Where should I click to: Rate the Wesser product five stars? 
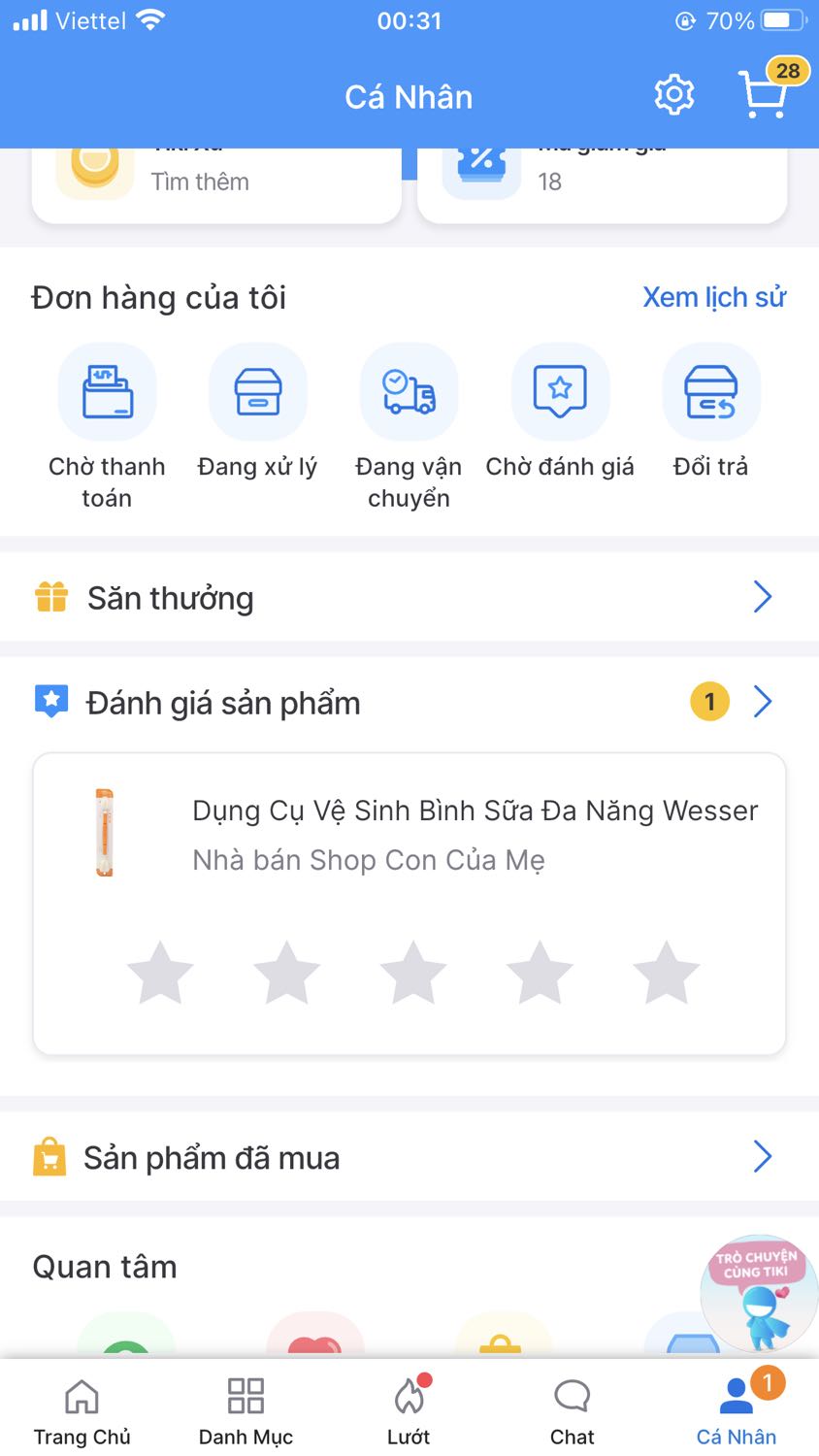(667, 972)
